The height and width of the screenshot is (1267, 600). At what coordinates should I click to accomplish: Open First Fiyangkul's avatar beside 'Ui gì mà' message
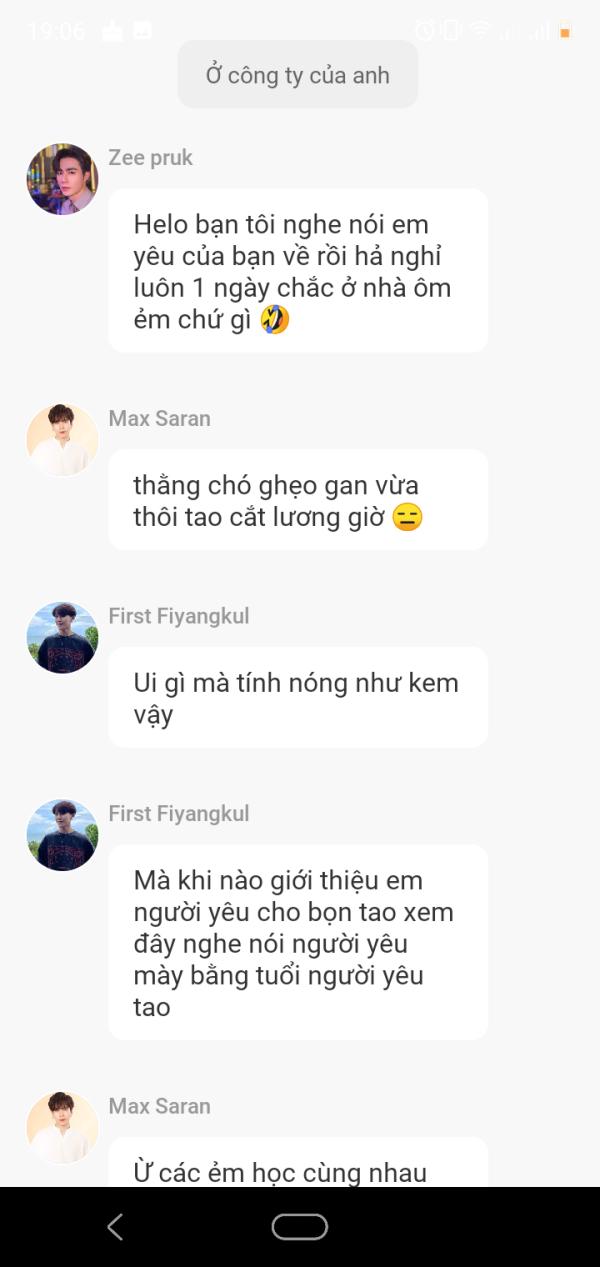coord(62,638)
